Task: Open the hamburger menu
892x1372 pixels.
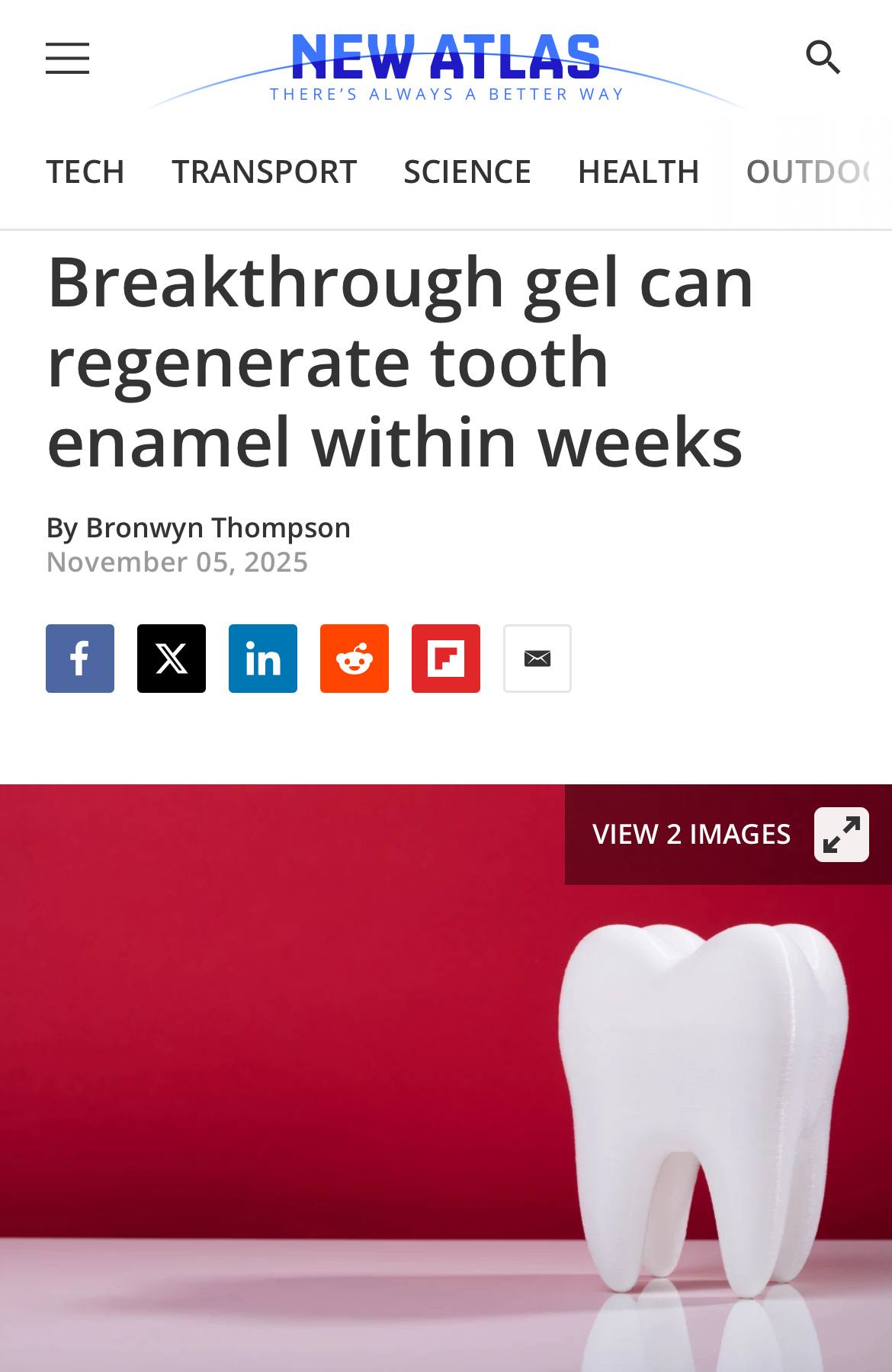Action: (67, 59)
